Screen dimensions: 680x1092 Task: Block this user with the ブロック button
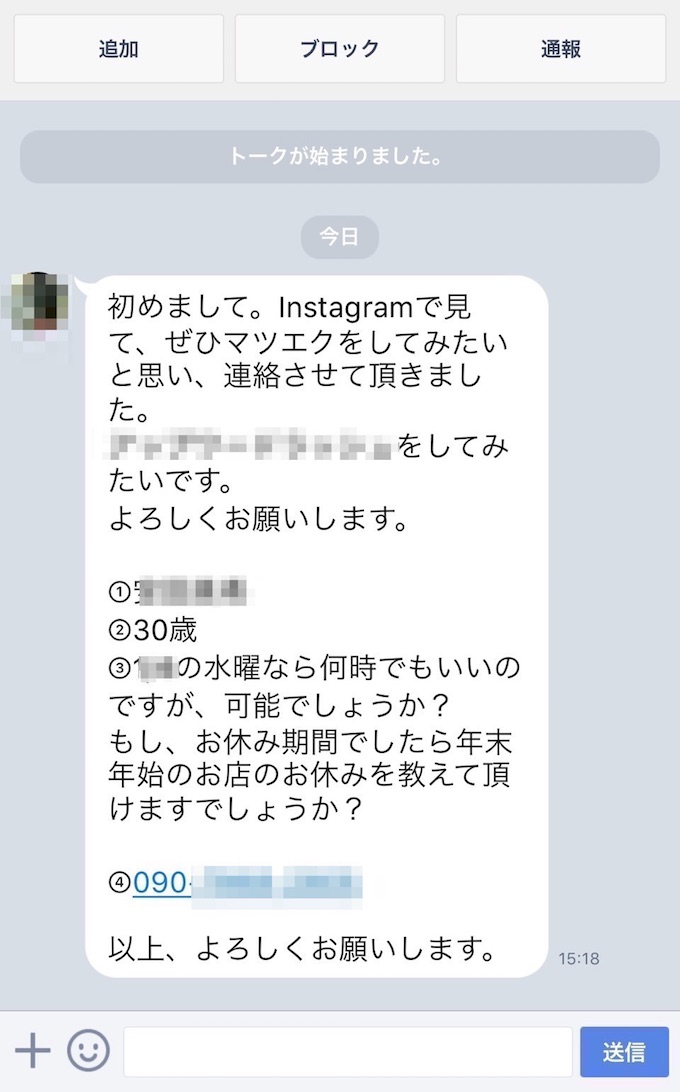(340, 49)
